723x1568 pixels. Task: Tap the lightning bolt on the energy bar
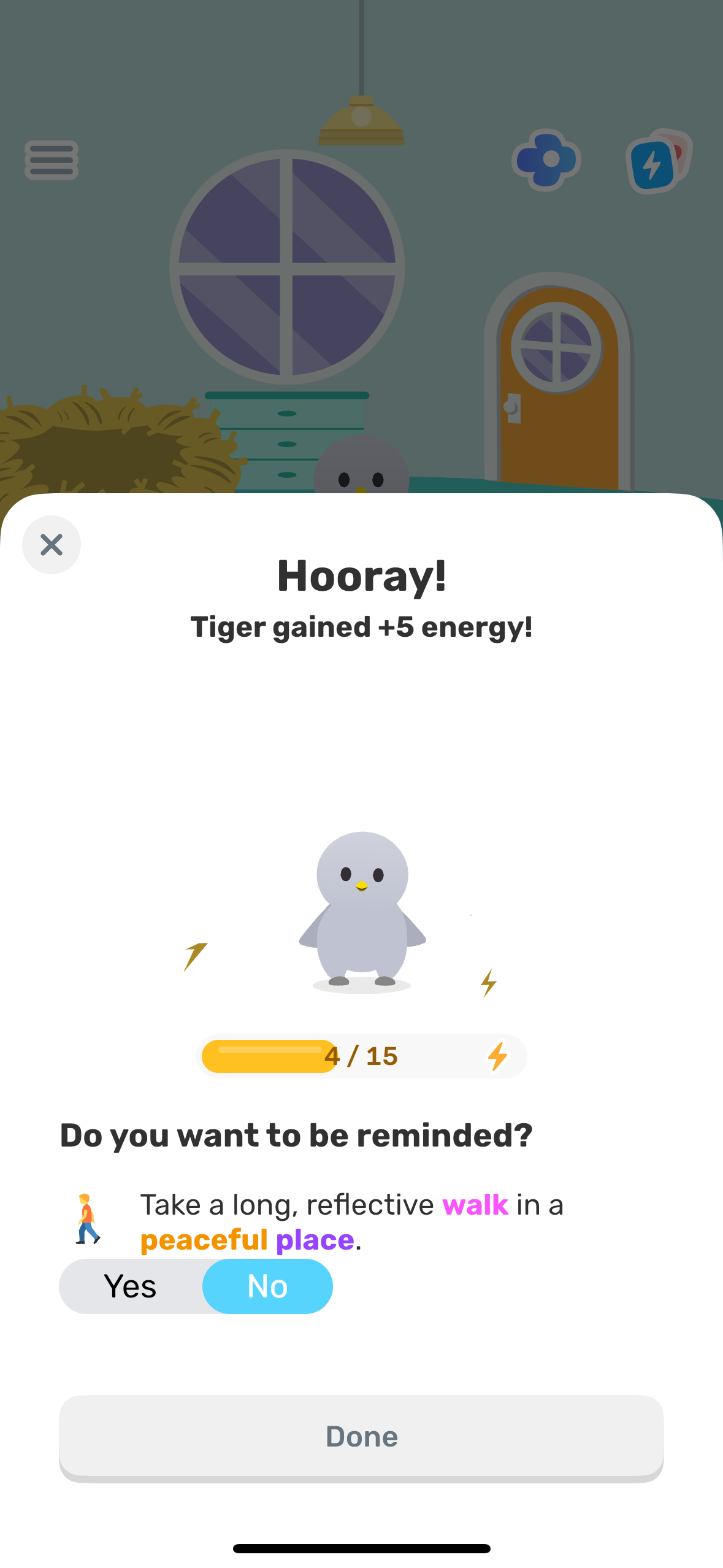coord(497,1055)
